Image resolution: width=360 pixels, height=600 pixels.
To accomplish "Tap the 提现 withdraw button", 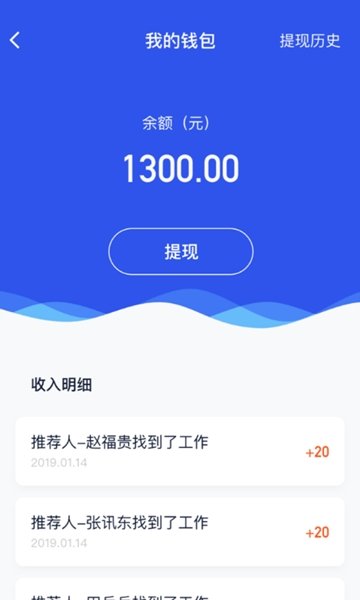I will (181, 251).
